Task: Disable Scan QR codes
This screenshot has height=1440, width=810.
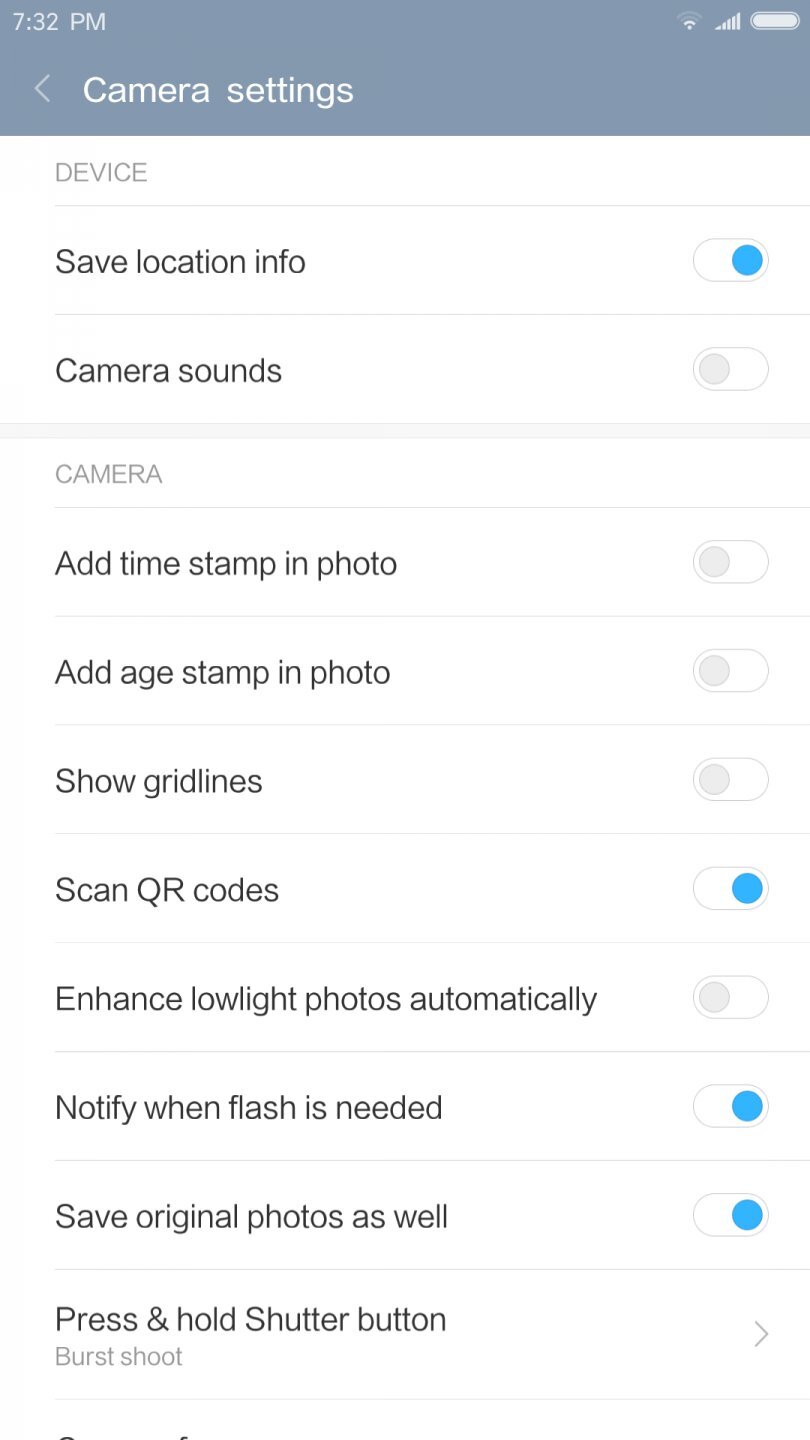Action: [731, 888]
